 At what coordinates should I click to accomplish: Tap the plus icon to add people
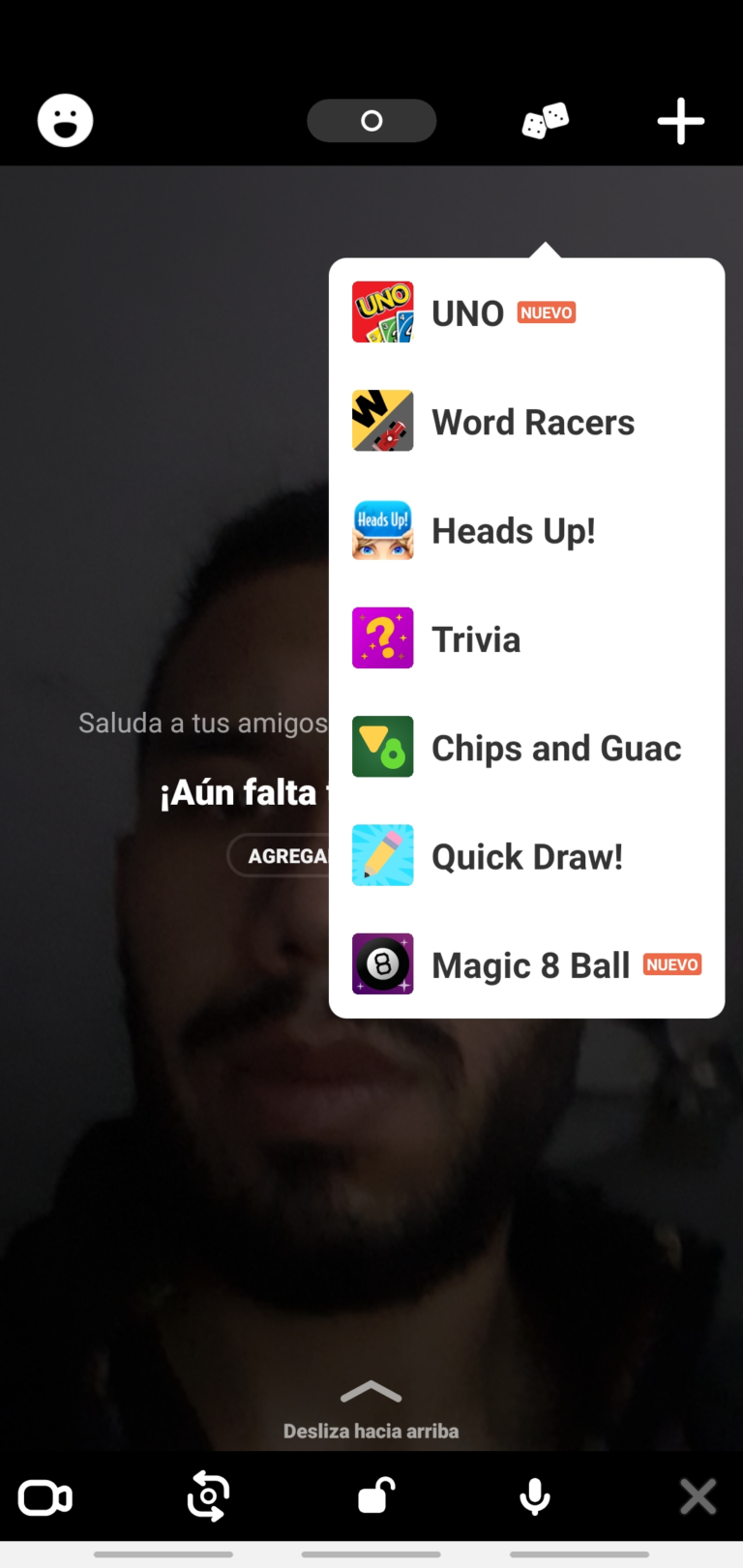pyautogui.click(x=680, y=120)
